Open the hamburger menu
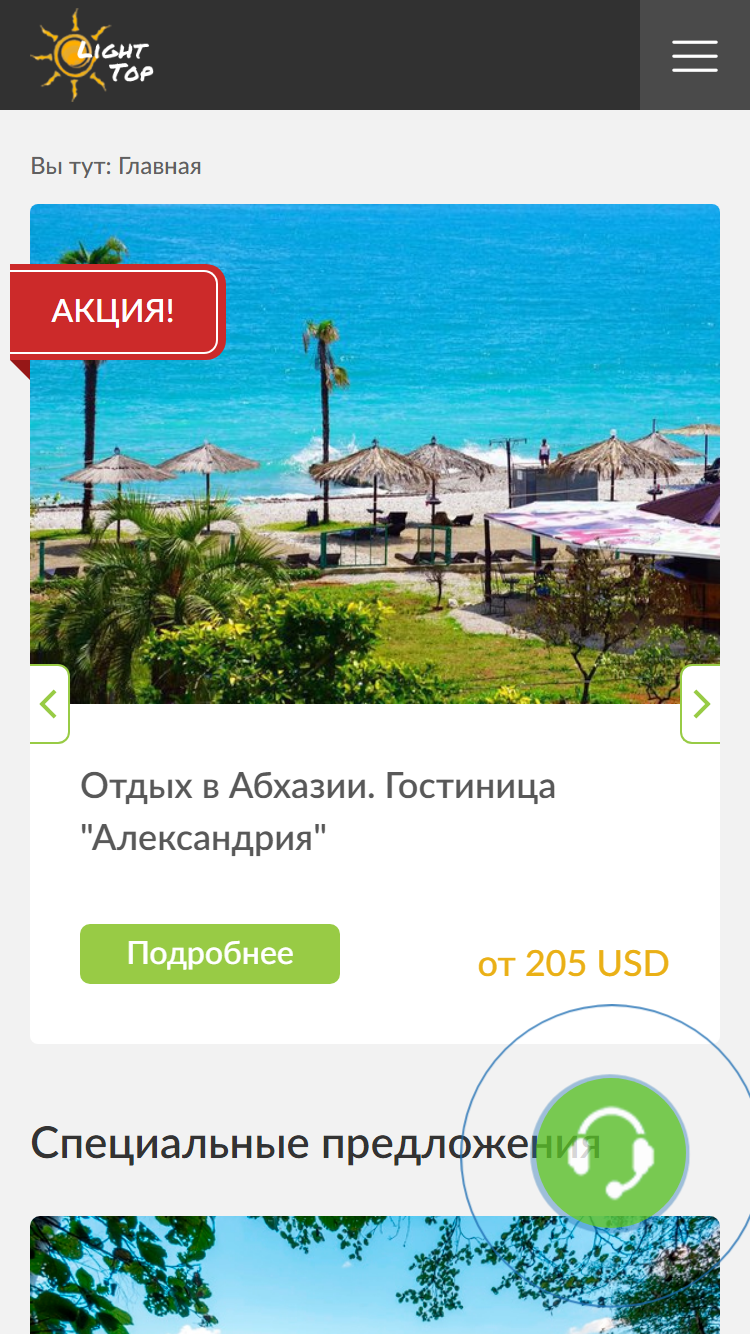This screenshot has height=1334, width=750. (695, 55)
